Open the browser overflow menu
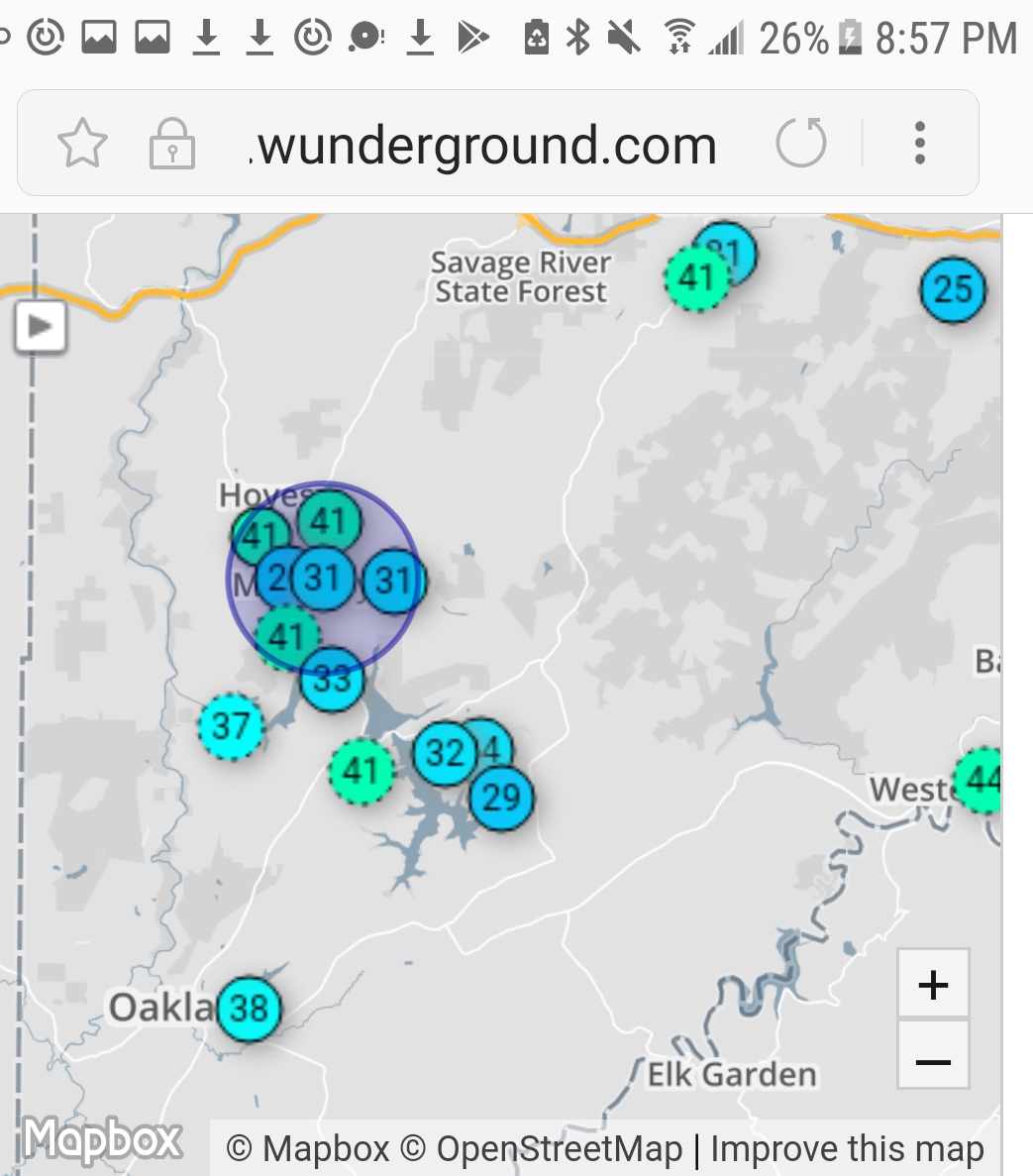Viewport: 1033px width, 1176px height. (x=920, y=144)
